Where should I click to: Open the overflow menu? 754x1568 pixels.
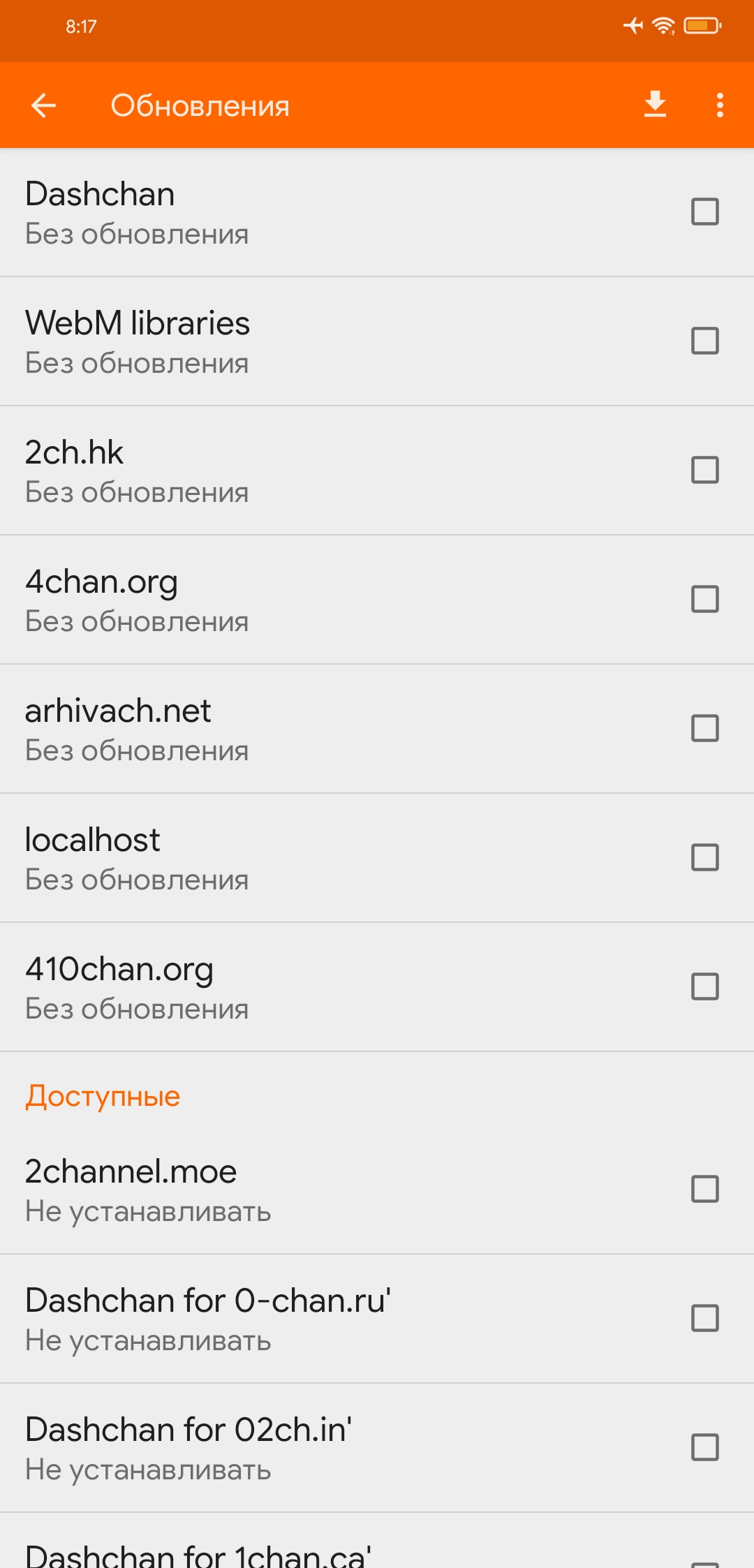click(720, 105)
